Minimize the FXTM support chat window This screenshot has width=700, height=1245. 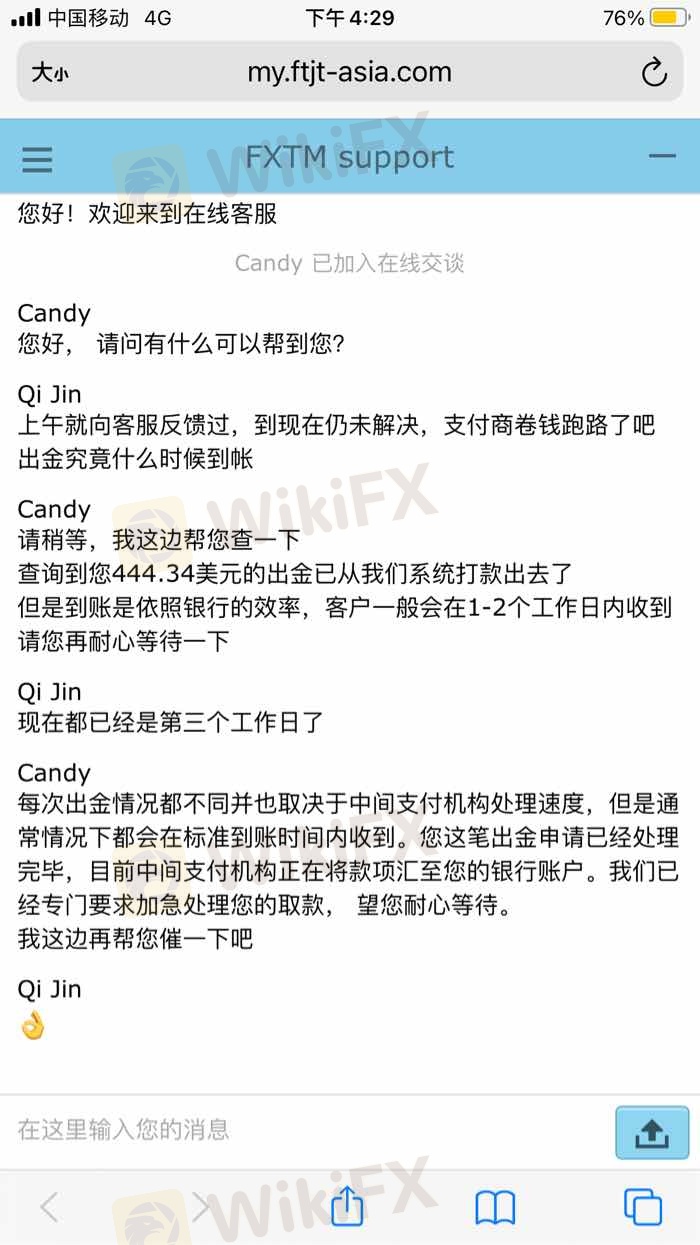pyautogui.click(x=662, y=157)
